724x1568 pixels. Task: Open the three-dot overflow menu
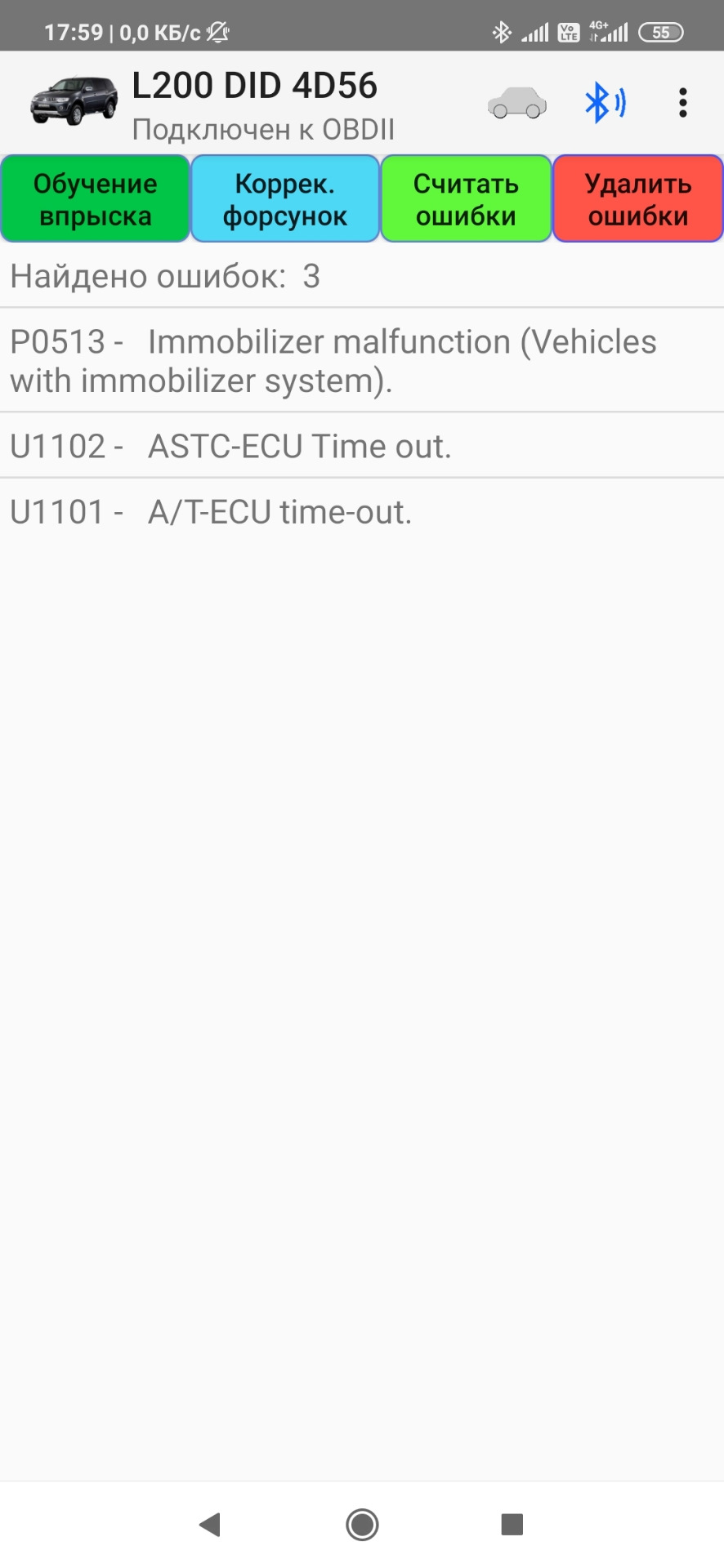pyautogui.click(x=682, y=103)
